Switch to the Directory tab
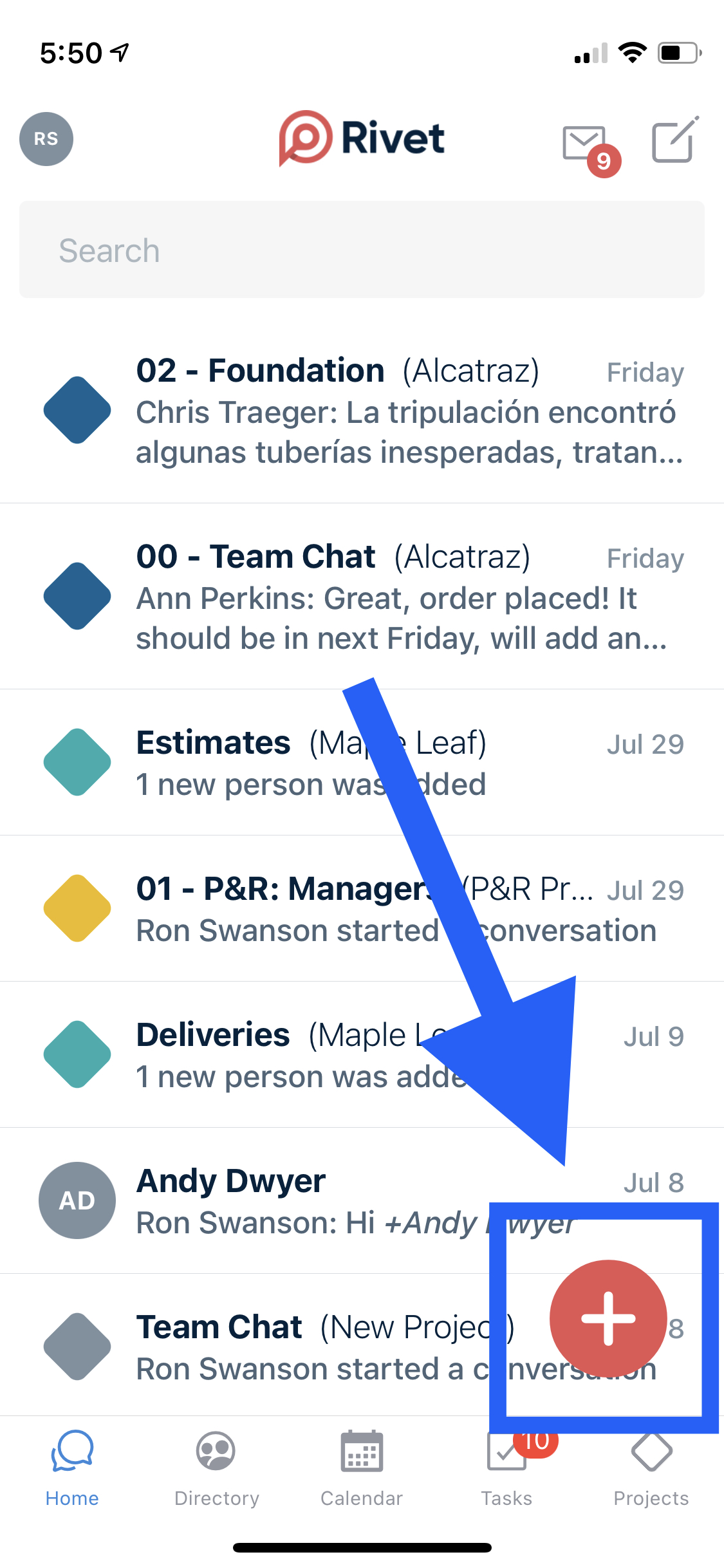This screenshot has width=724, height=1568. 217,1468
